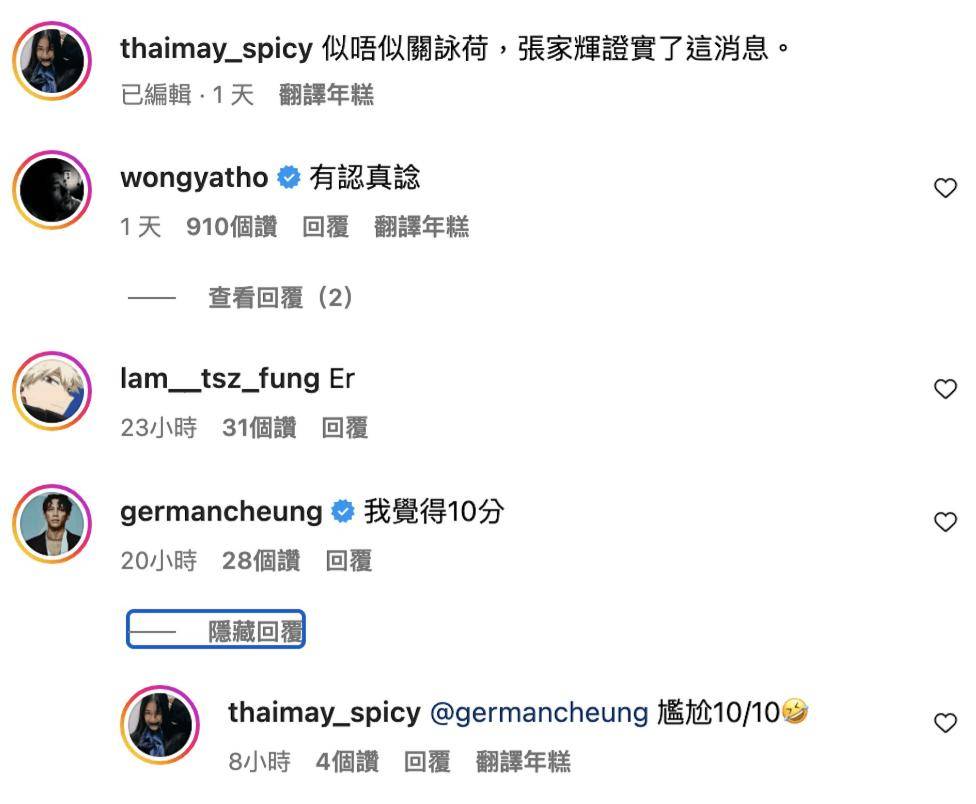The image size is (976, 804).
Task: Reply to wongyatho's comment
Action: pyautogui.click(x=325, y=227)
